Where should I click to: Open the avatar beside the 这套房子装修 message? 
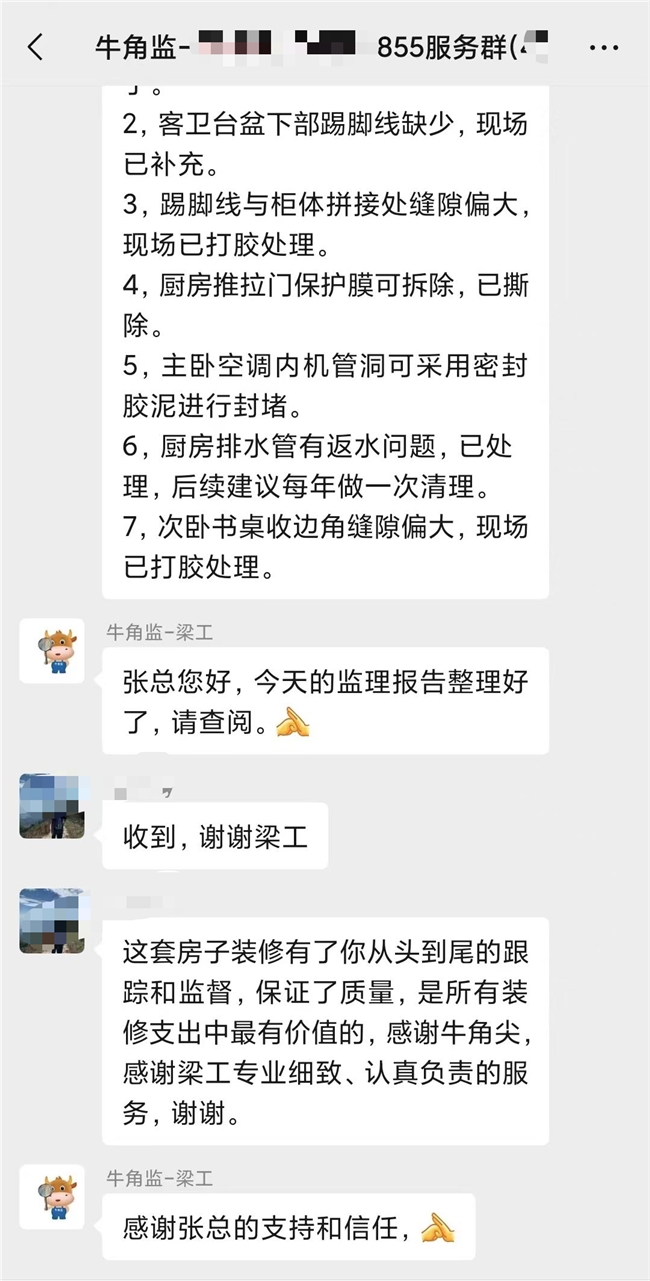point(52,920)
